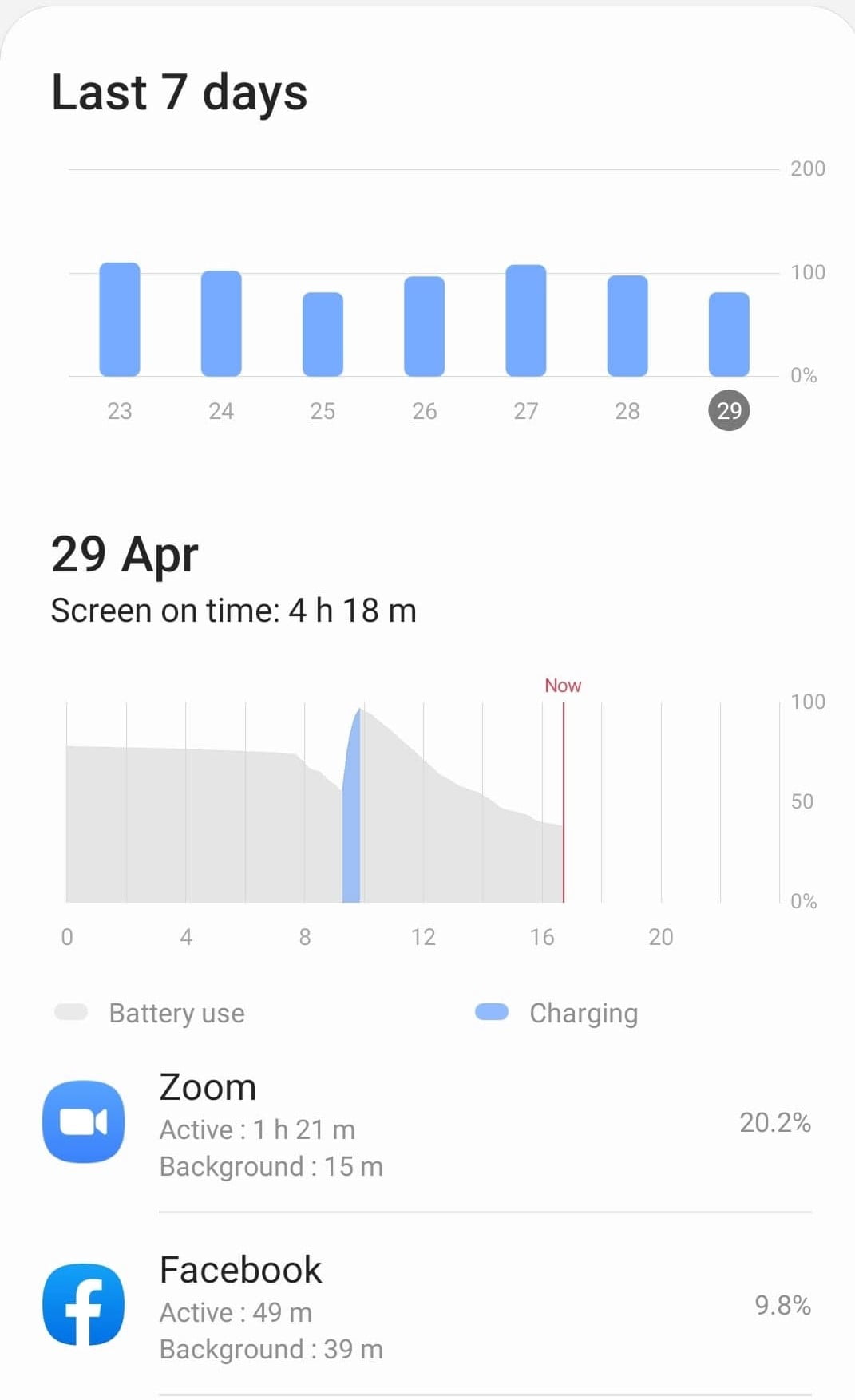Tap the Now marker label on the chart
Screen dimensions: 855x1400
pyautogui.click(x=563, y=685)
